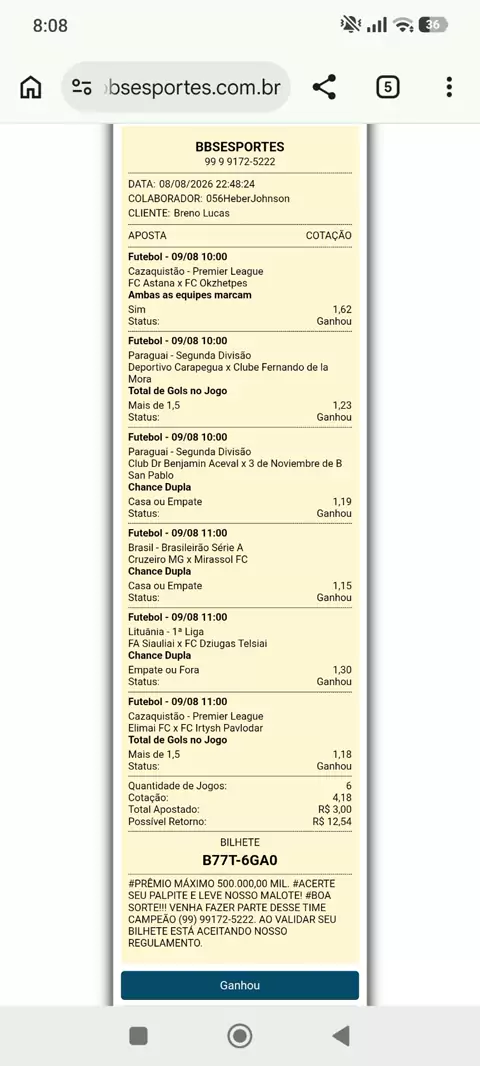
Task: Go back with the system back button
Action: (341, 1035)
